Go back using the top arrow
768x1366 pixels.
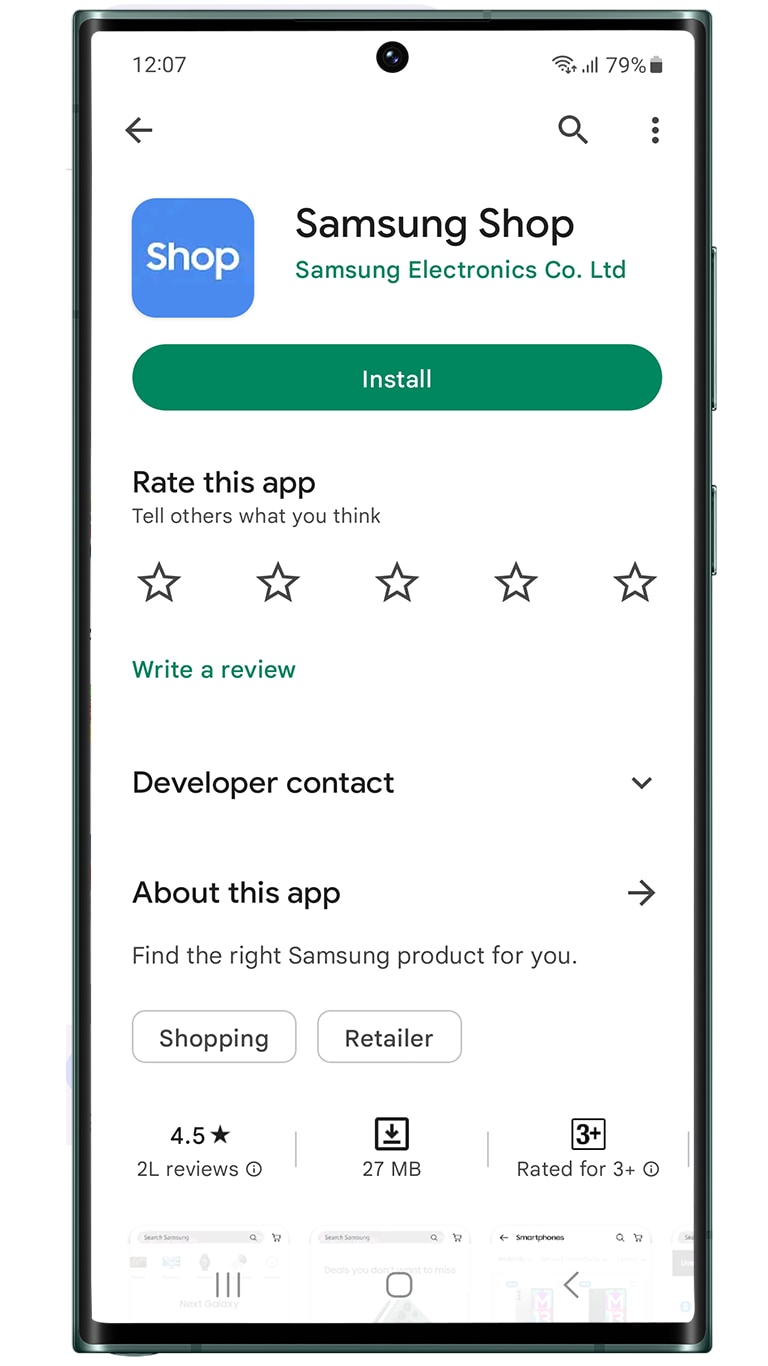pyautogui.click(x=139, y=130)
